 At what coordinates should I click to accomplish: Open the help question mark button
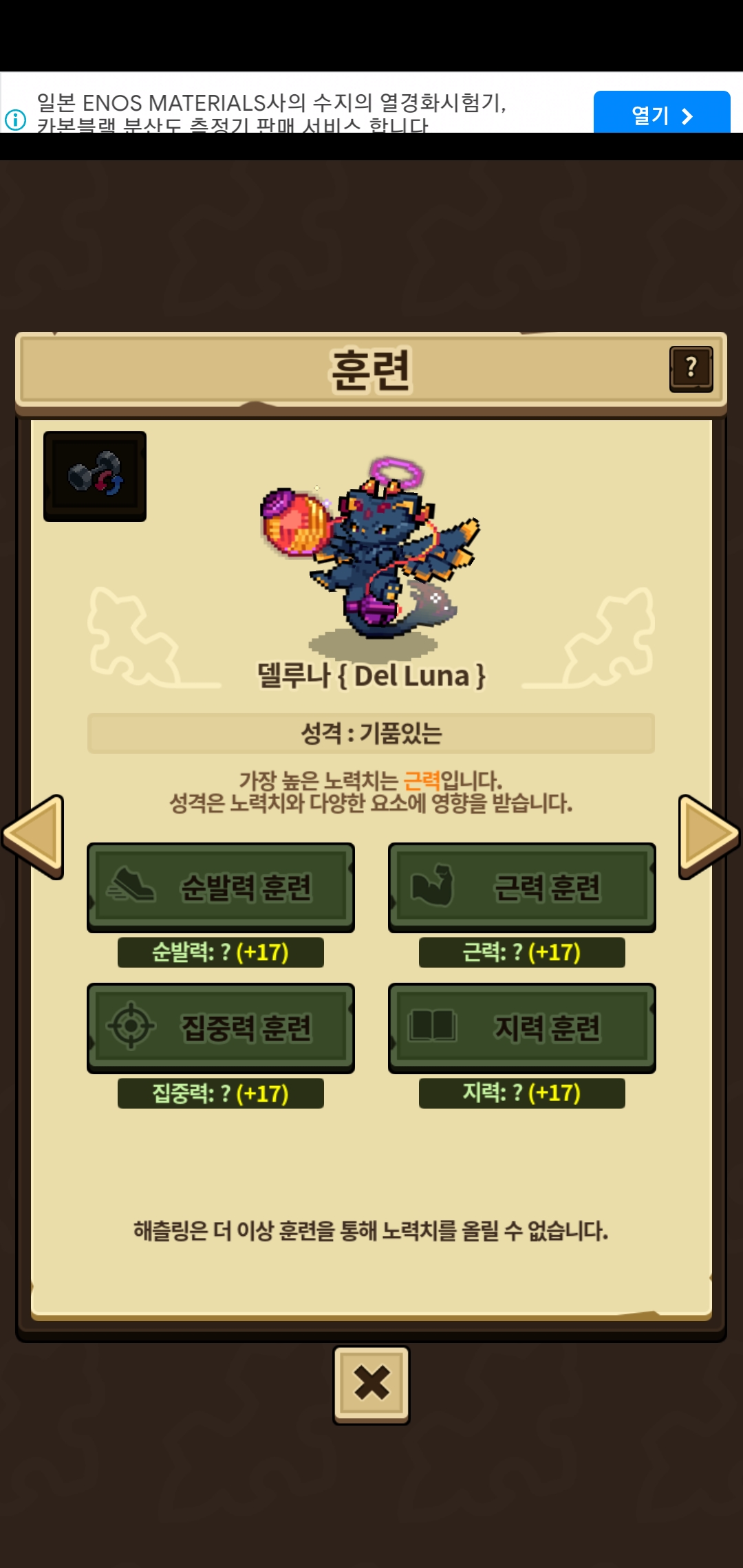click(x=691, y=369)
